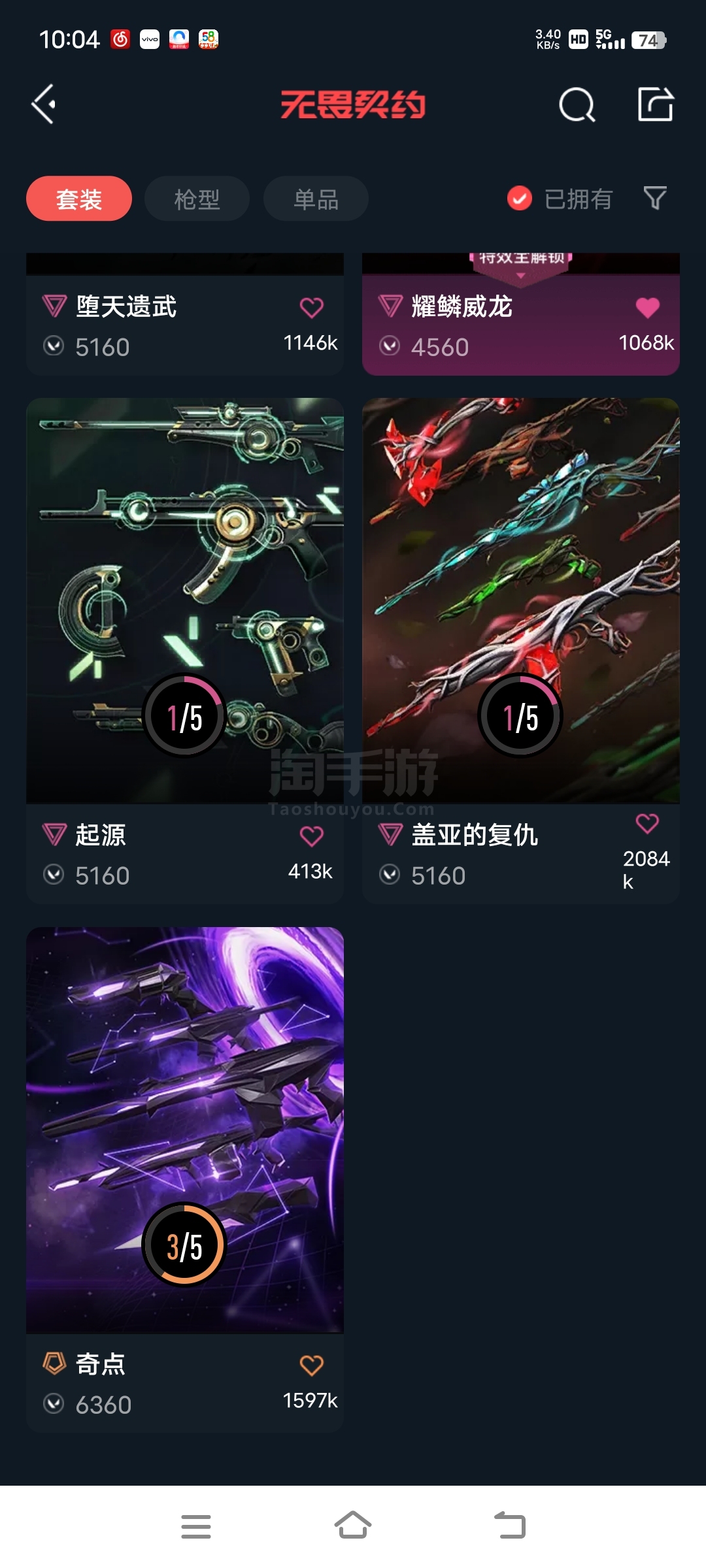
Task: Go back using the top-left arrow
Action: [44, 104]
